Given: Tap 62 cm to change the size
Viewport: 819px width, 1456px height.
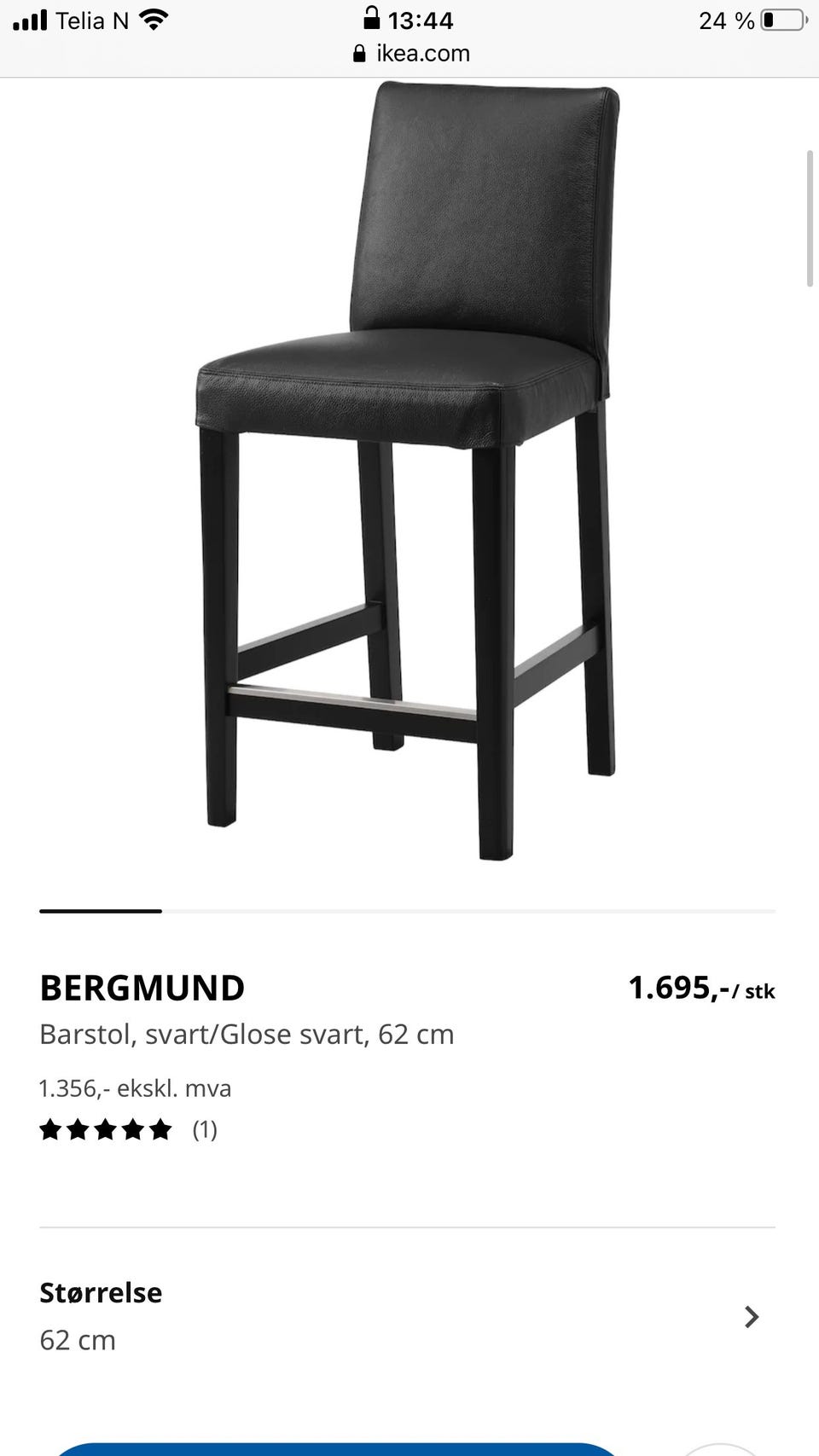Looking at the screenshot, I should (77, 1340).
